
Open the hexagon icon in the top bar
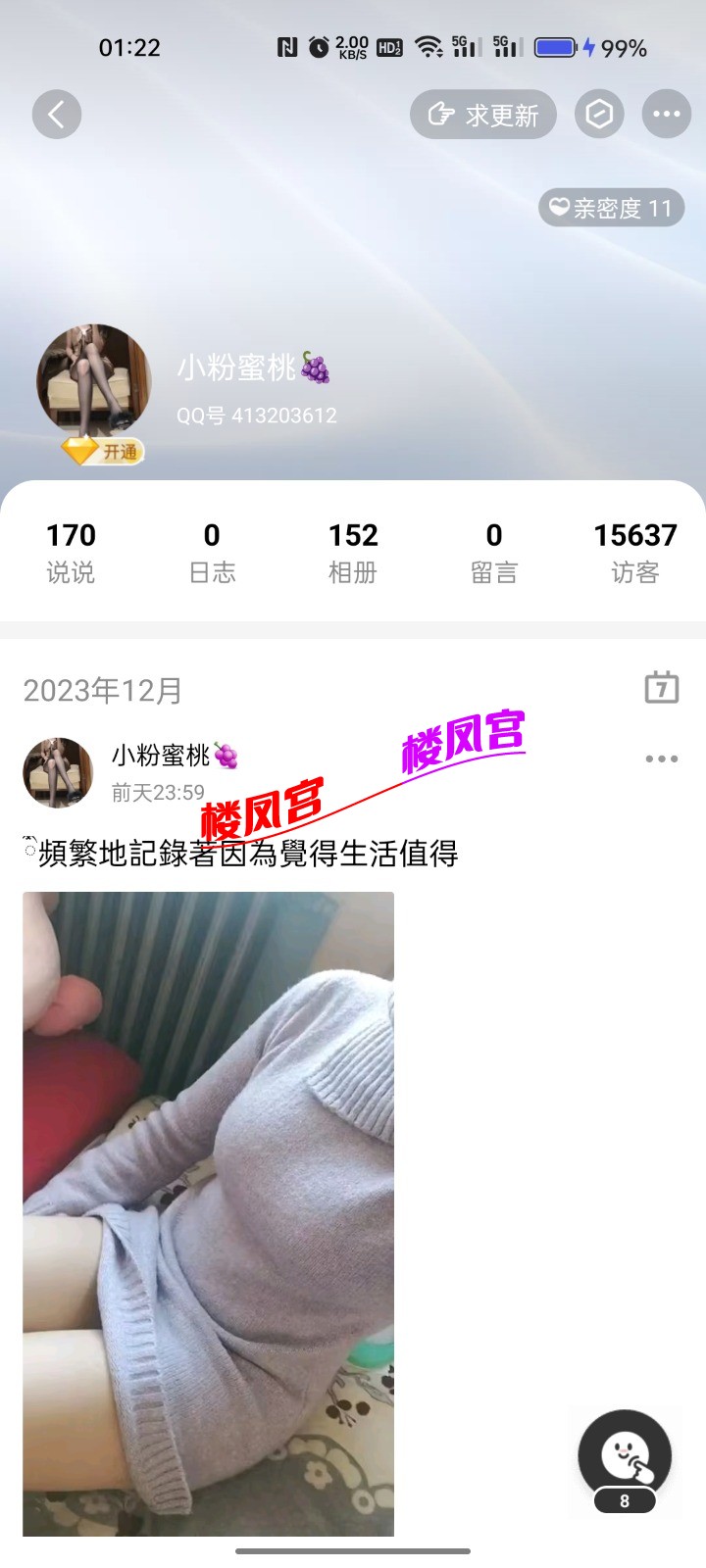(599, 115)
